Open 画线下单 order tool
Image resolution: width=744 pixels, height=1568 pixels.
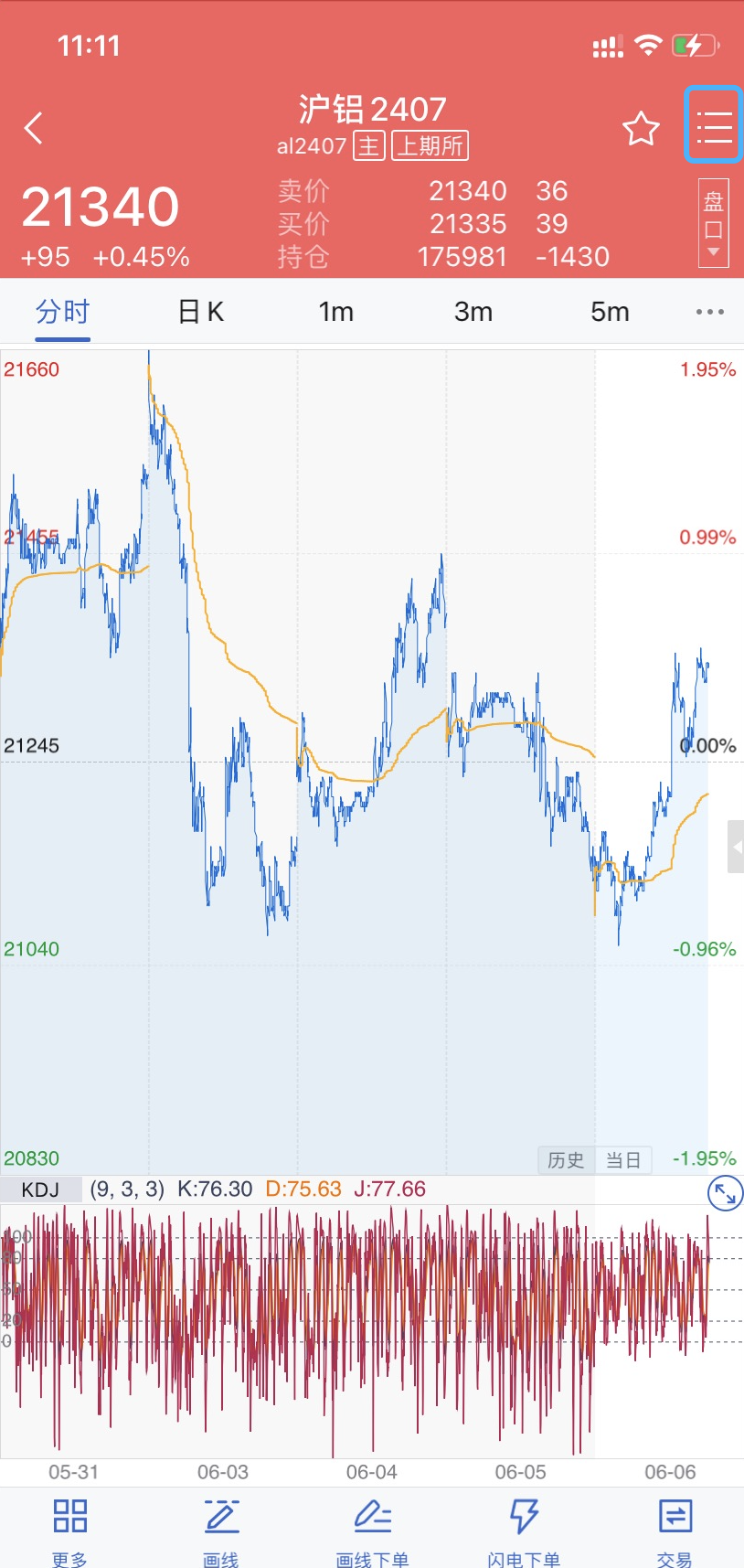372,1527
